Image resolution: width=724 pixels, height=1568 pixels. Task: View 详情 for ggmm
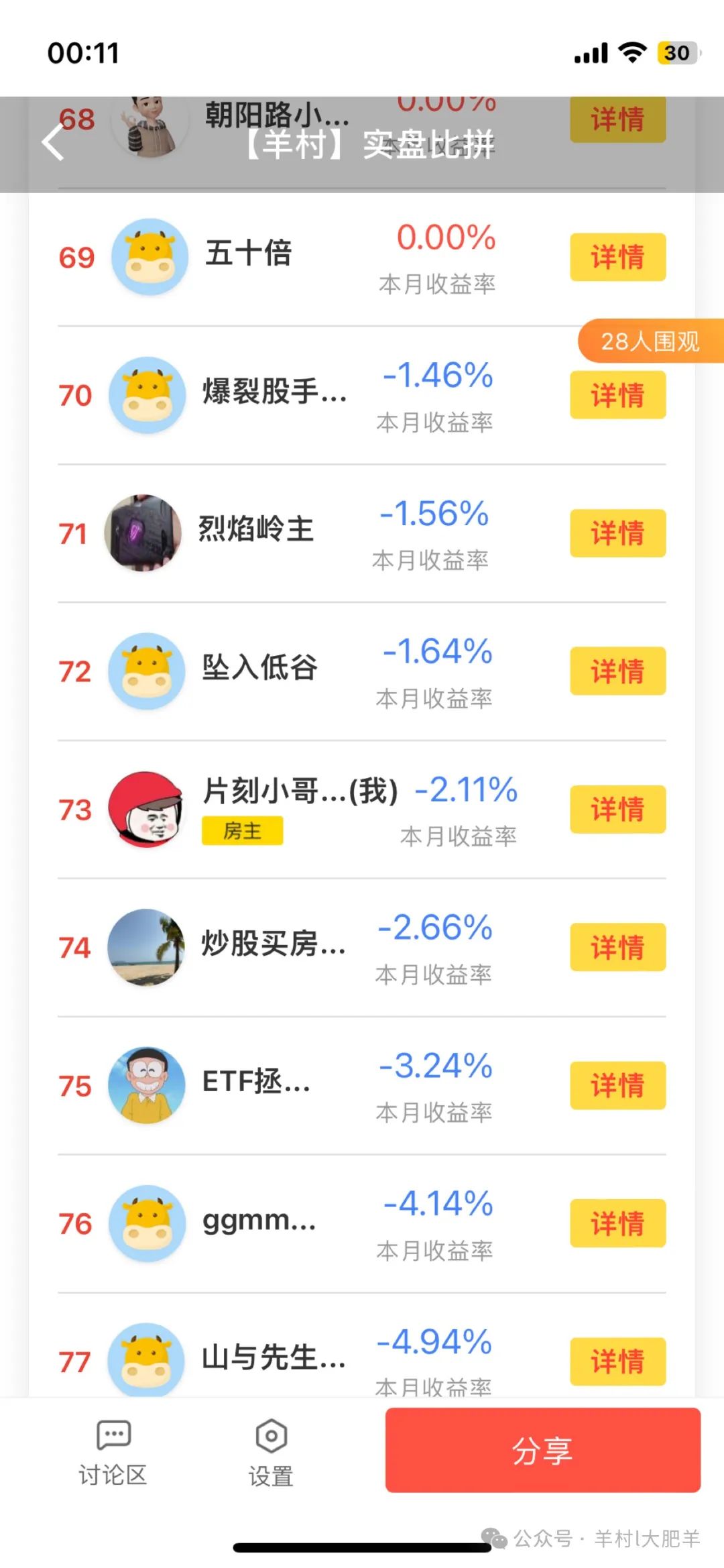point(617,1223)
